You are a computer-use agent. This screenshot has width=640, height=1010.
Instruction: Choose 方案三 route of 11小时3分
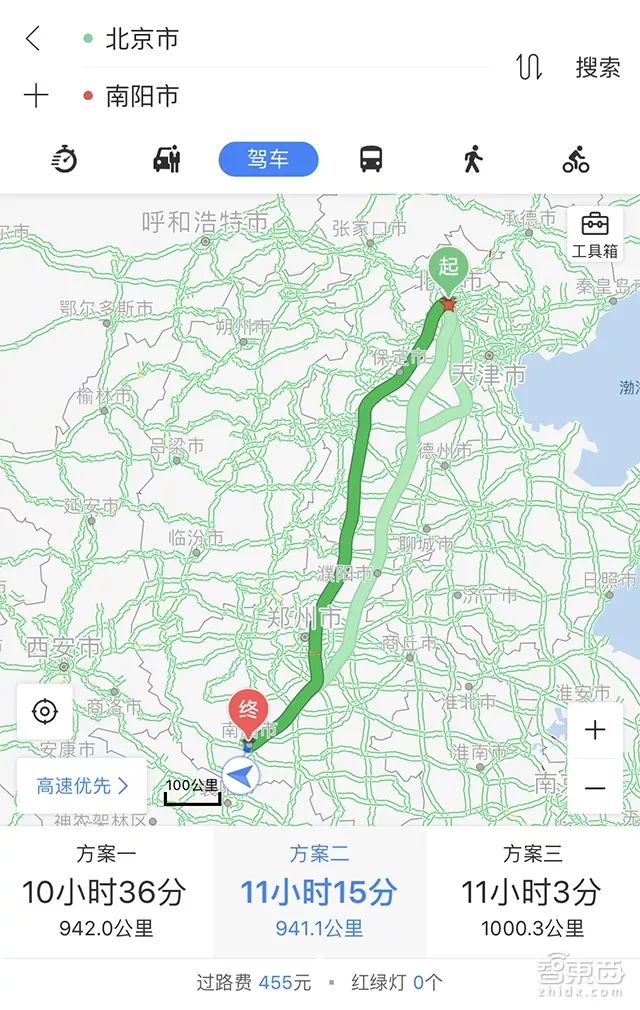(532, 892)
